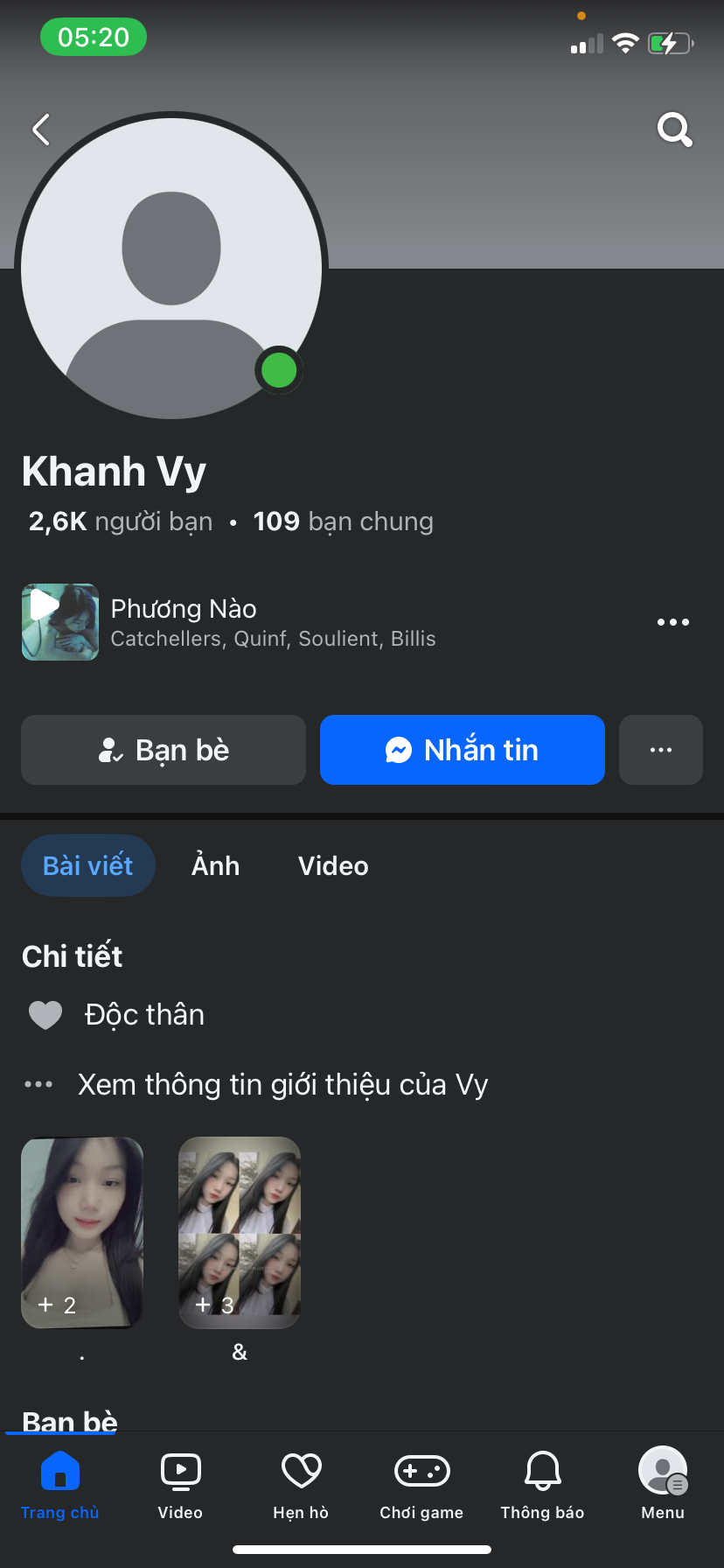Switch to the Ảnh tab
This screenshot has height=1568, width=724.
pyautogui.click(x=215, y=865)
